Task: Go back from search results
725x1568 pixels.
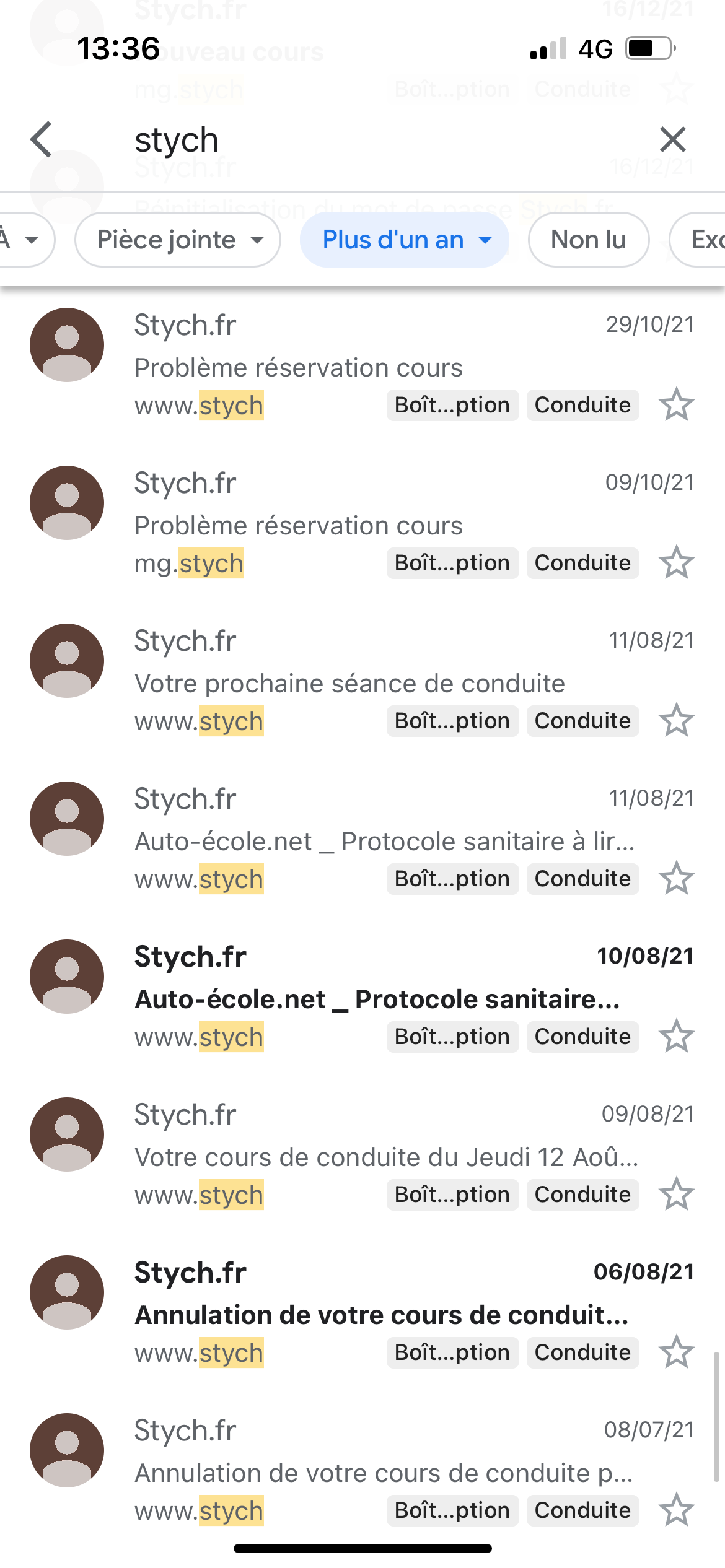Action: pos(42,139)
